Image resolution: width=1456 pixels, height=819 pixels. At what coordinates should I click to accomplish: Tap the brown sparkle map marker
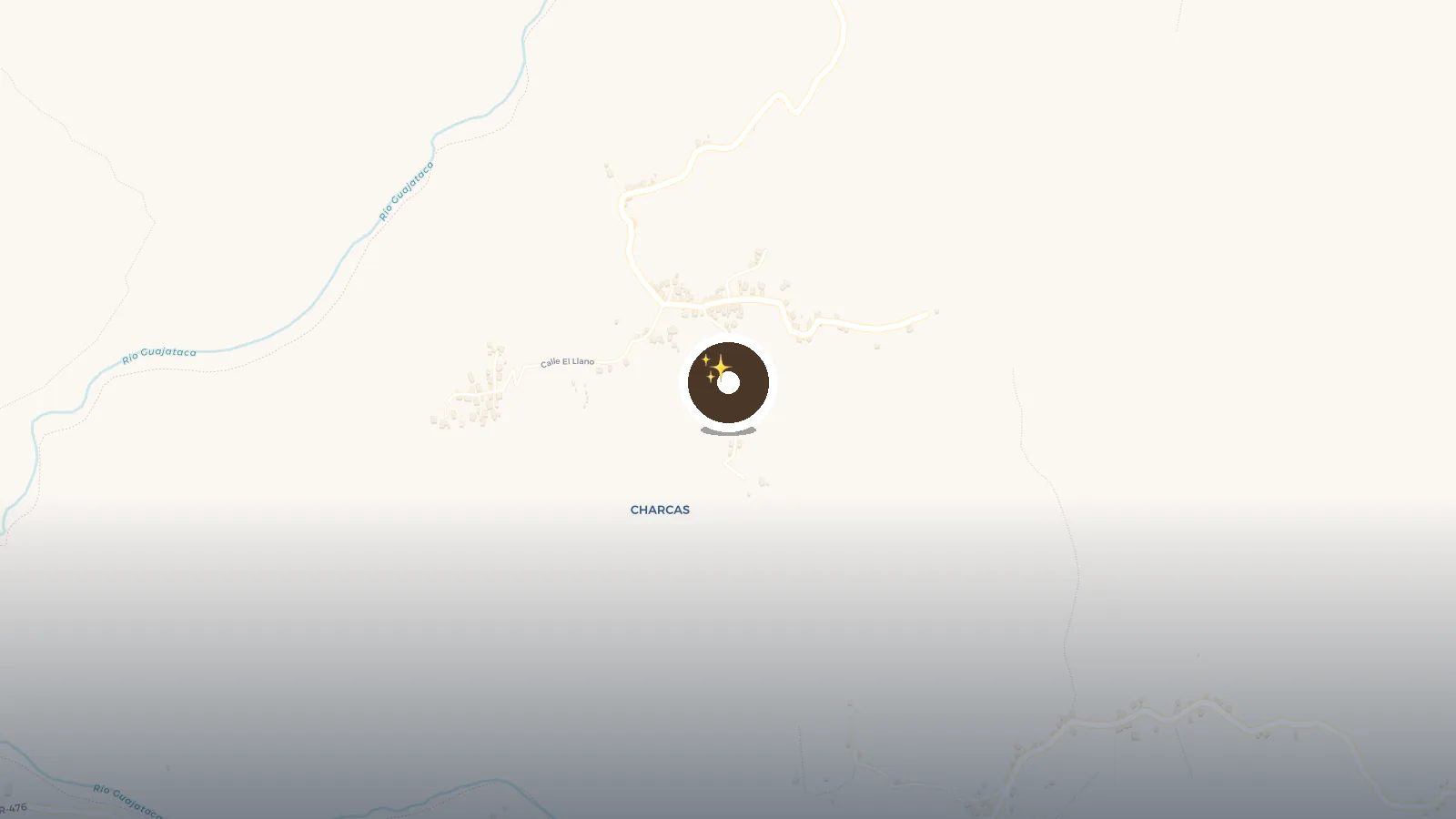(x=728, y=383)
